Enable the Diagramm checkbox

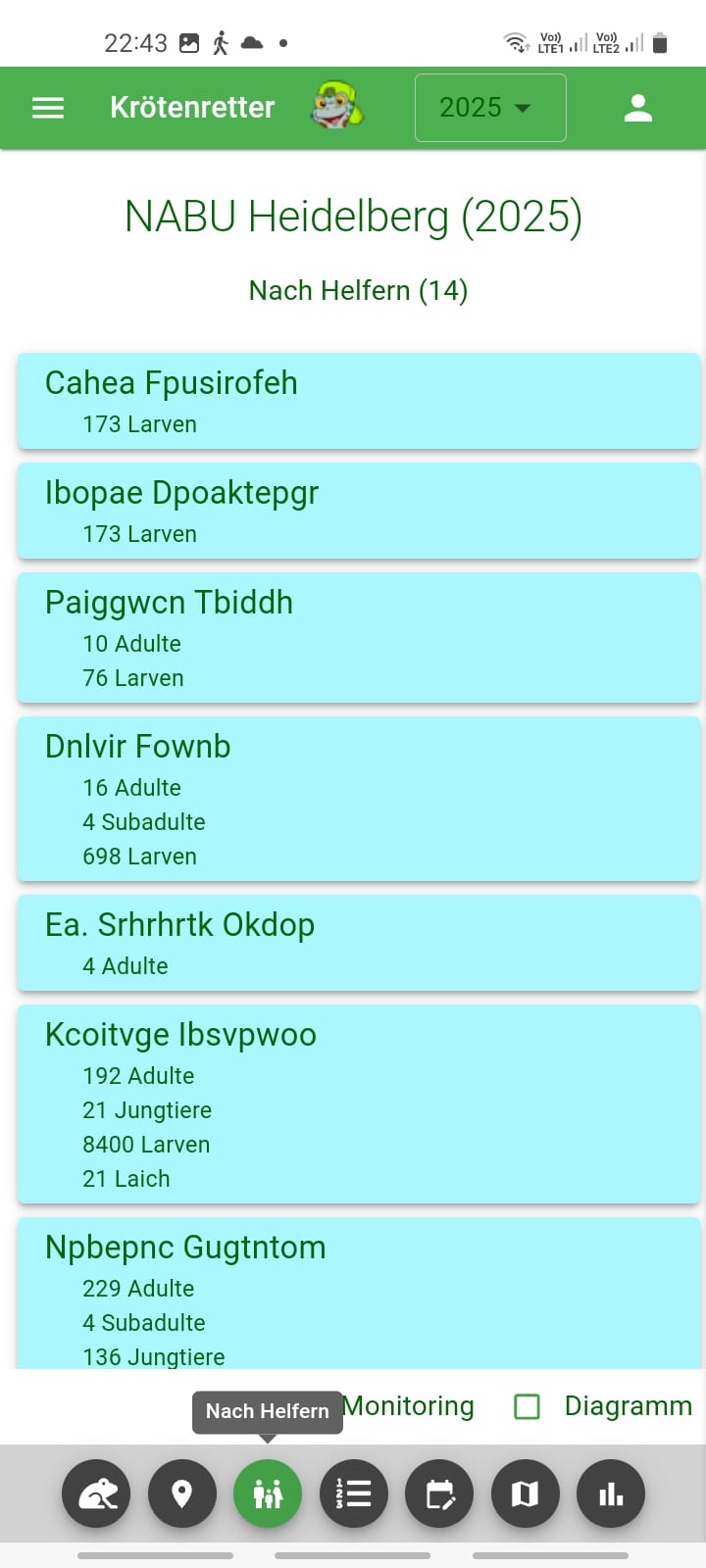(528, 1406)
